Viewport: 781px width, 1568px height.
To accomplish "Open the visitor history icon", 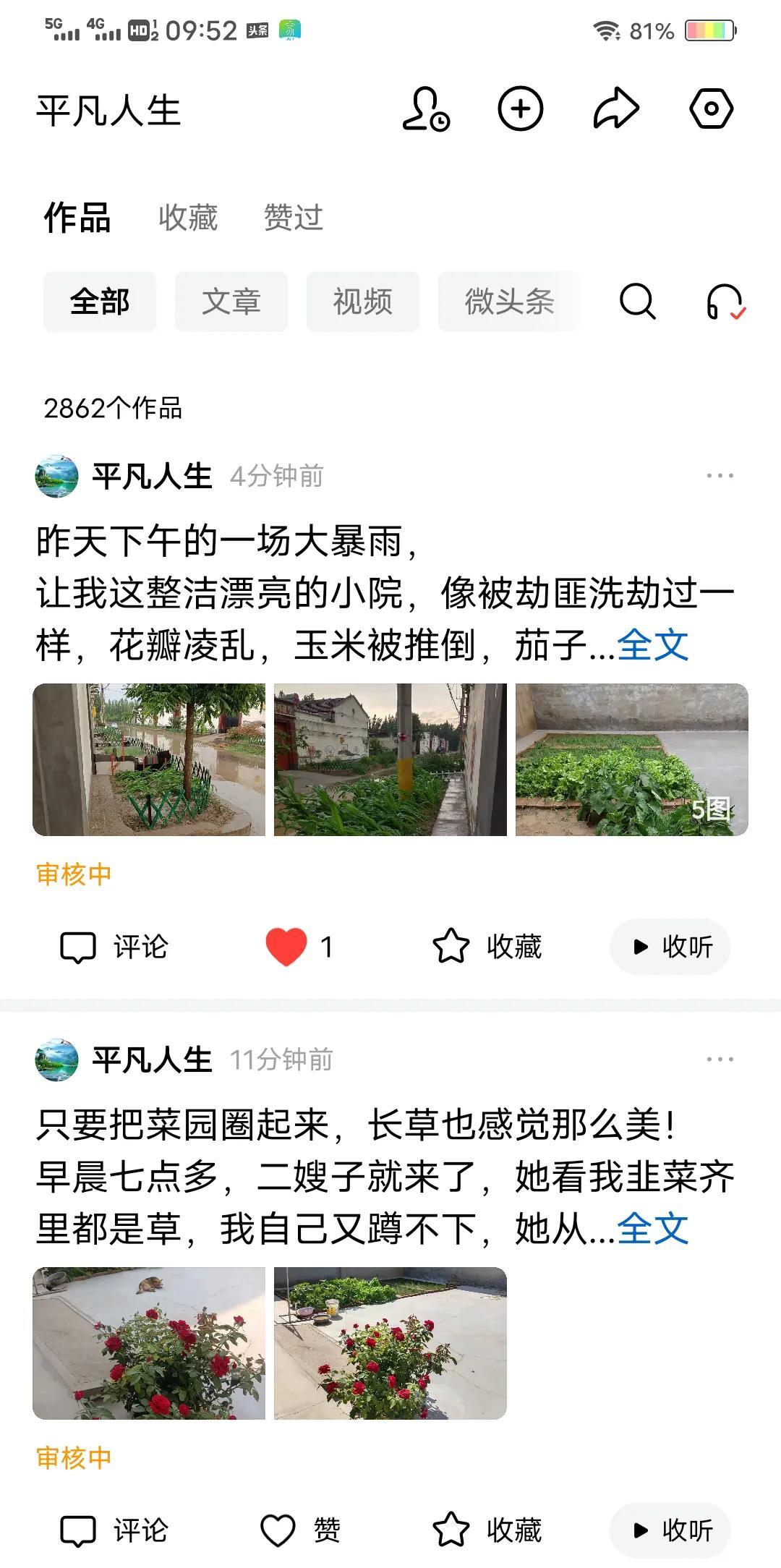I will (x=426, y=109).
